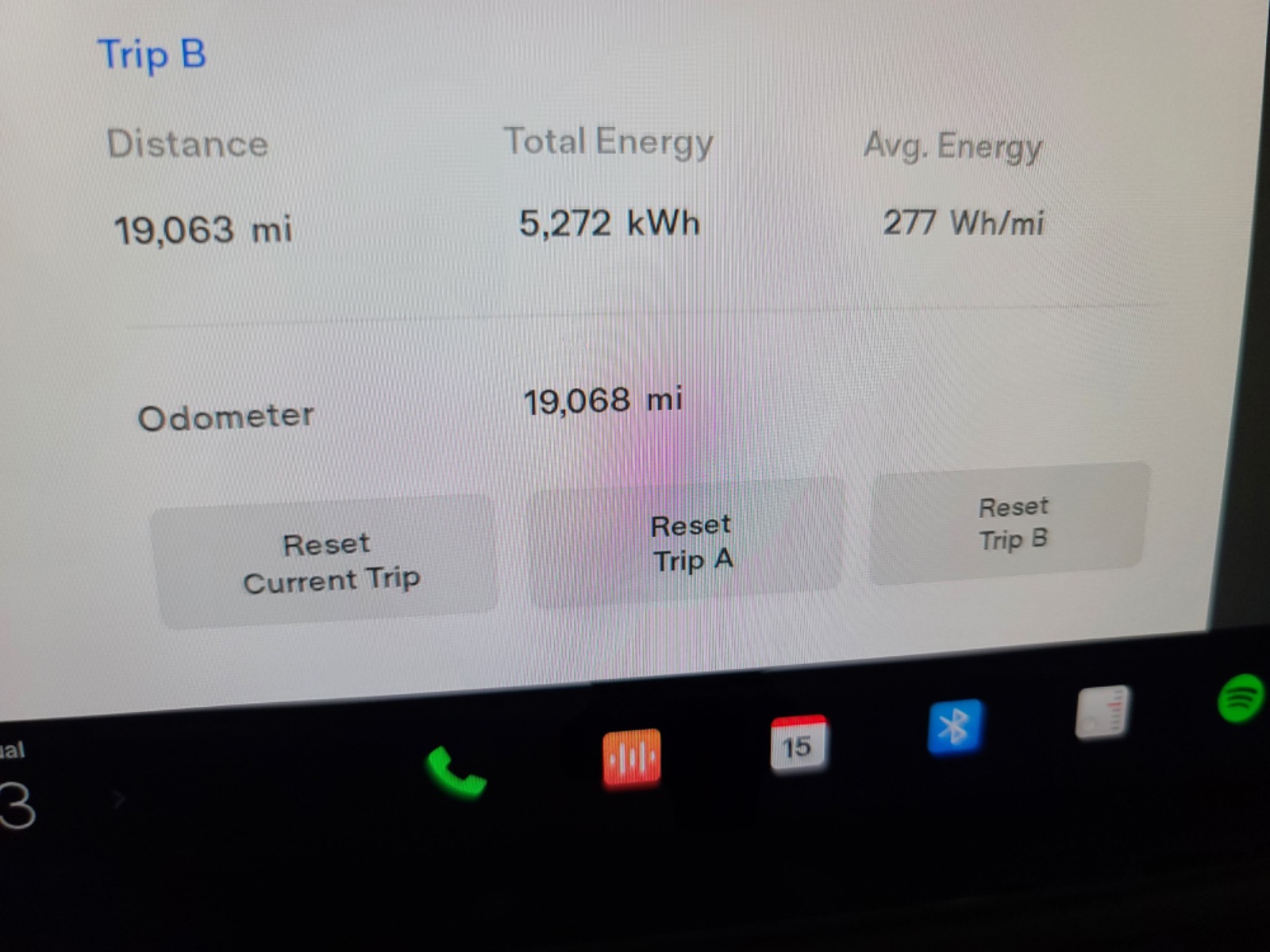
Task: Open the white Radio tuner app
Action: 1102,712
